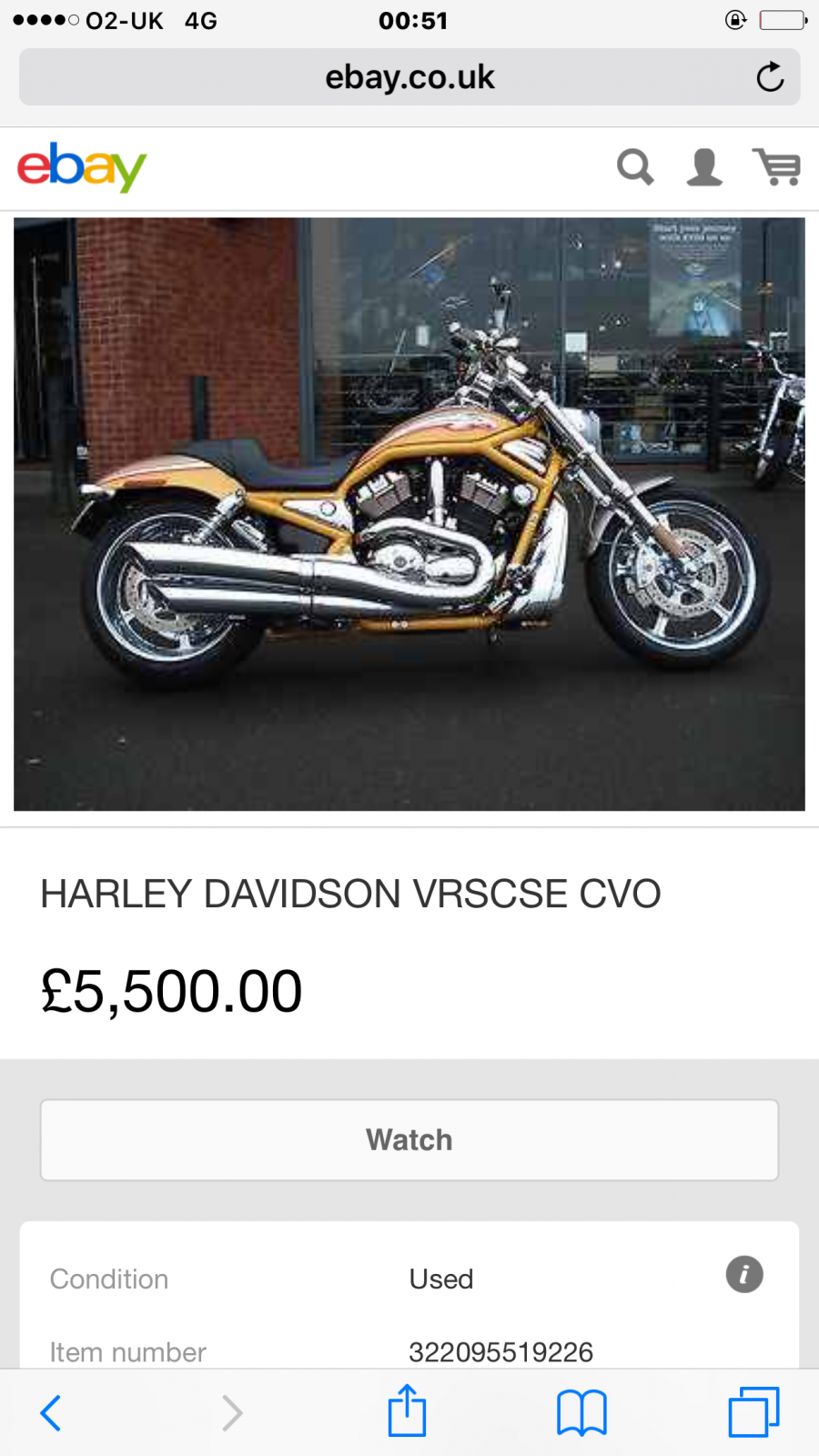Go to the eBay home logo
This screenshot has width=819, height=1456.
(x=82, y=167)
